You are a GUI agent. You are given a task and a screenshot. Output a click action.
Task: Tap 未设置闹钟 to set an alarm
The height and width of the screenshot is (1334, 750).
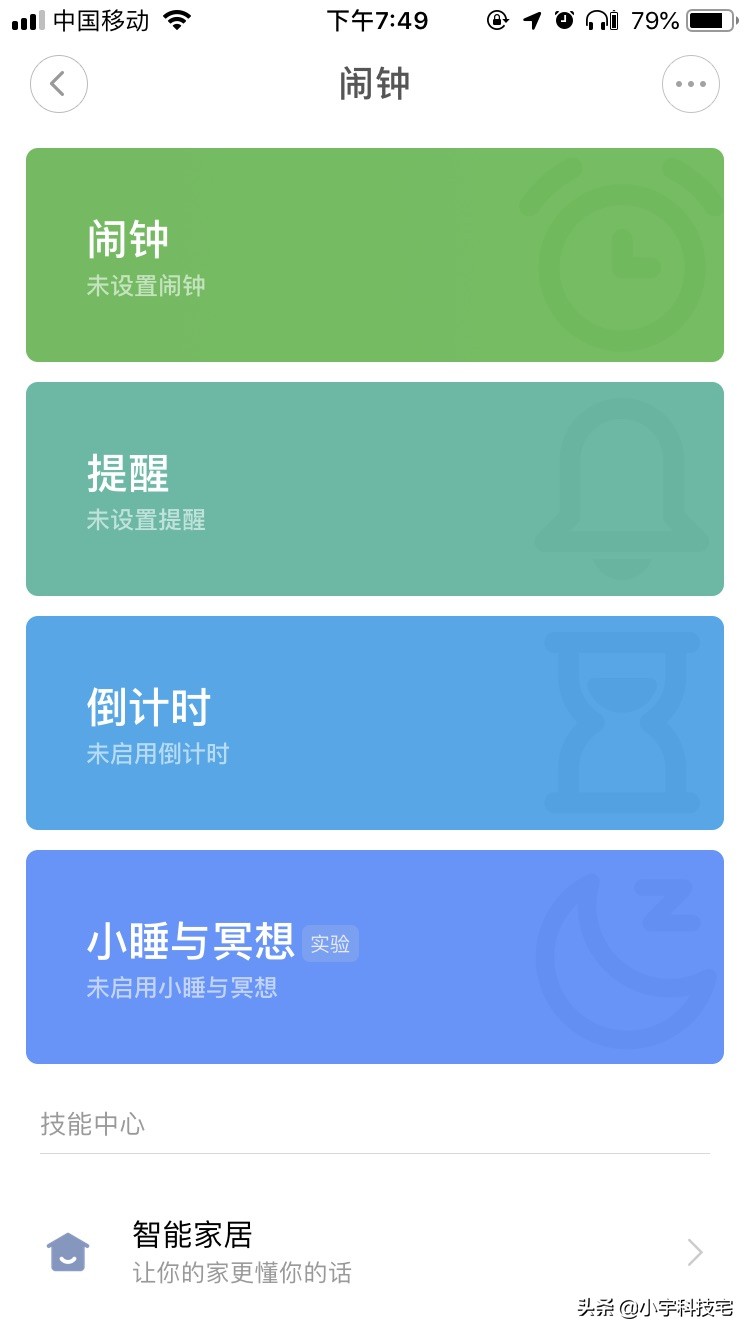pos(146,287)
